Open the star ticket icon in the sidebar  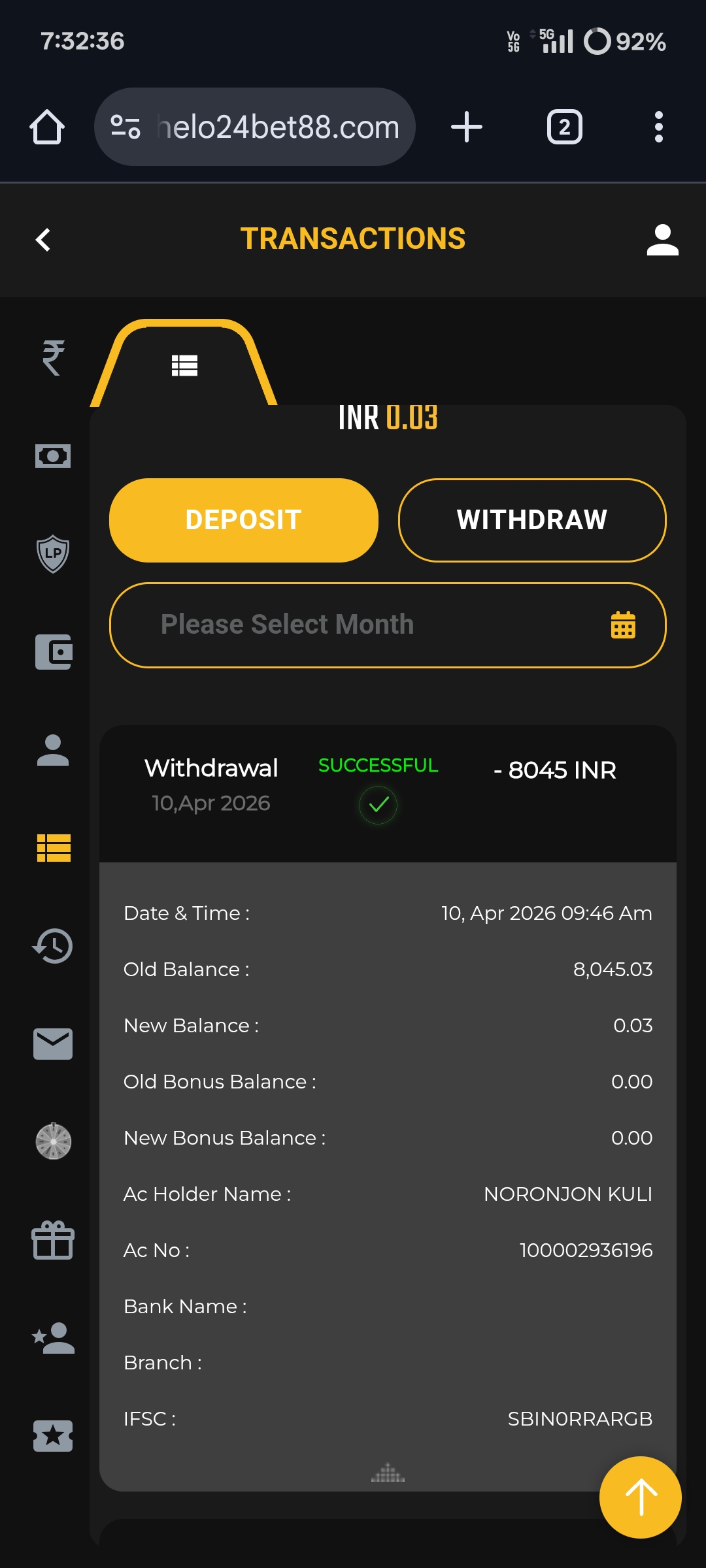click(53, 1436)
